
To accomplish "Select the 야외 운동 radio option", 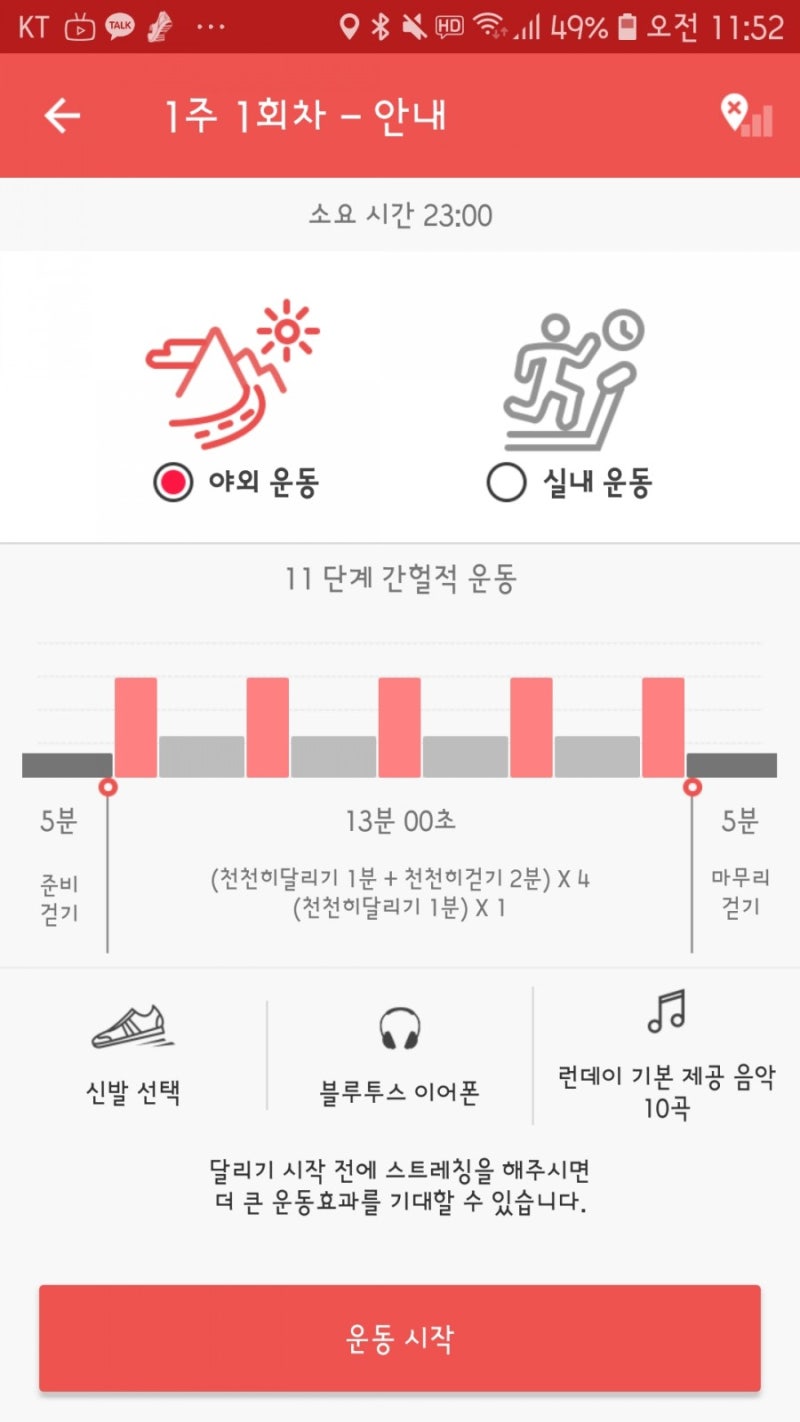I will 173,483.
